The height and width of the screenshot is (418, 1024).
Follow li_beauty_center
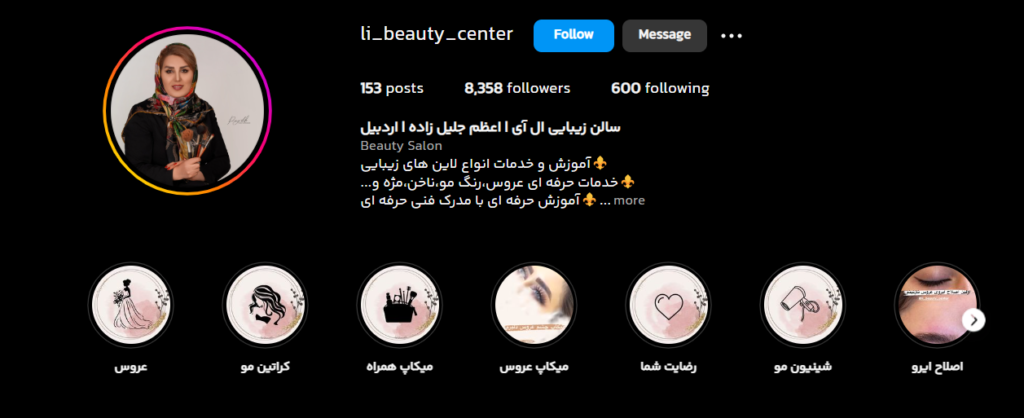tap(573, 35)
